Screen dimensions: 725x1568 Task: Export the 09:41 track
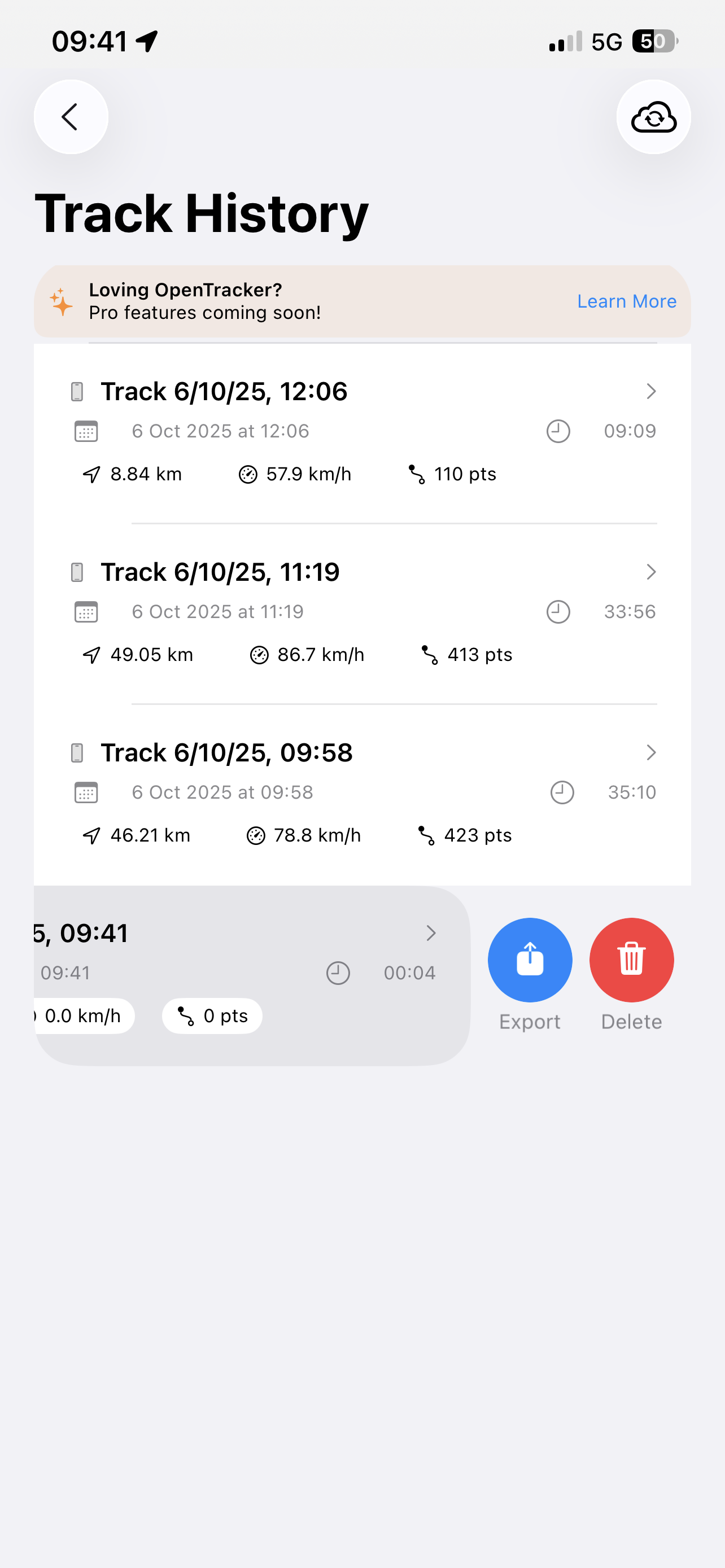coord(530,960)
